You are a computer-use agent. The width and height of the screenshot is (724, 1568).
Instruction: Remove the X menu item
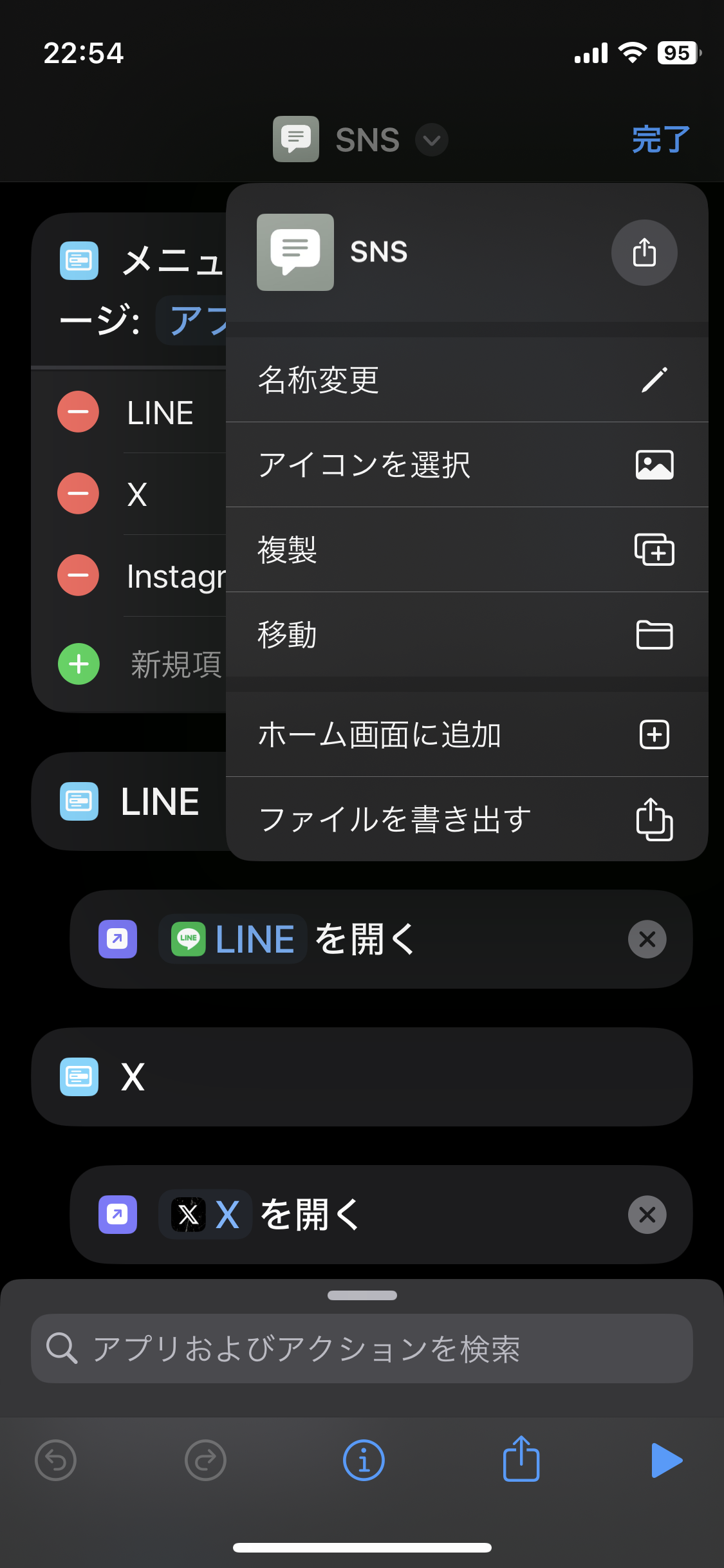(79, 494)
